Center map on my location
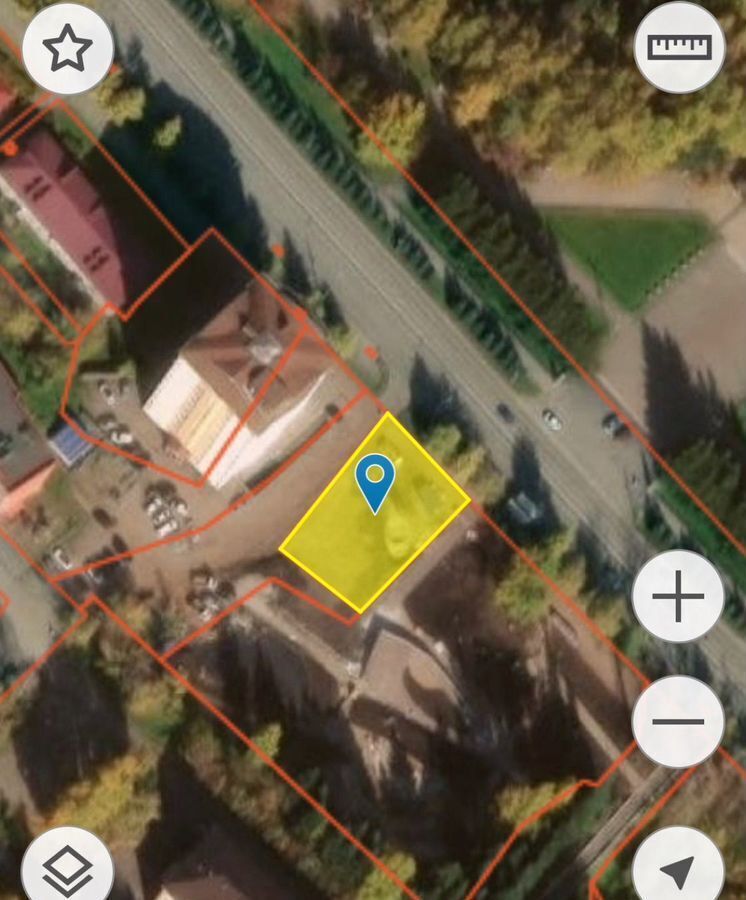 click(x=678, y=868)
